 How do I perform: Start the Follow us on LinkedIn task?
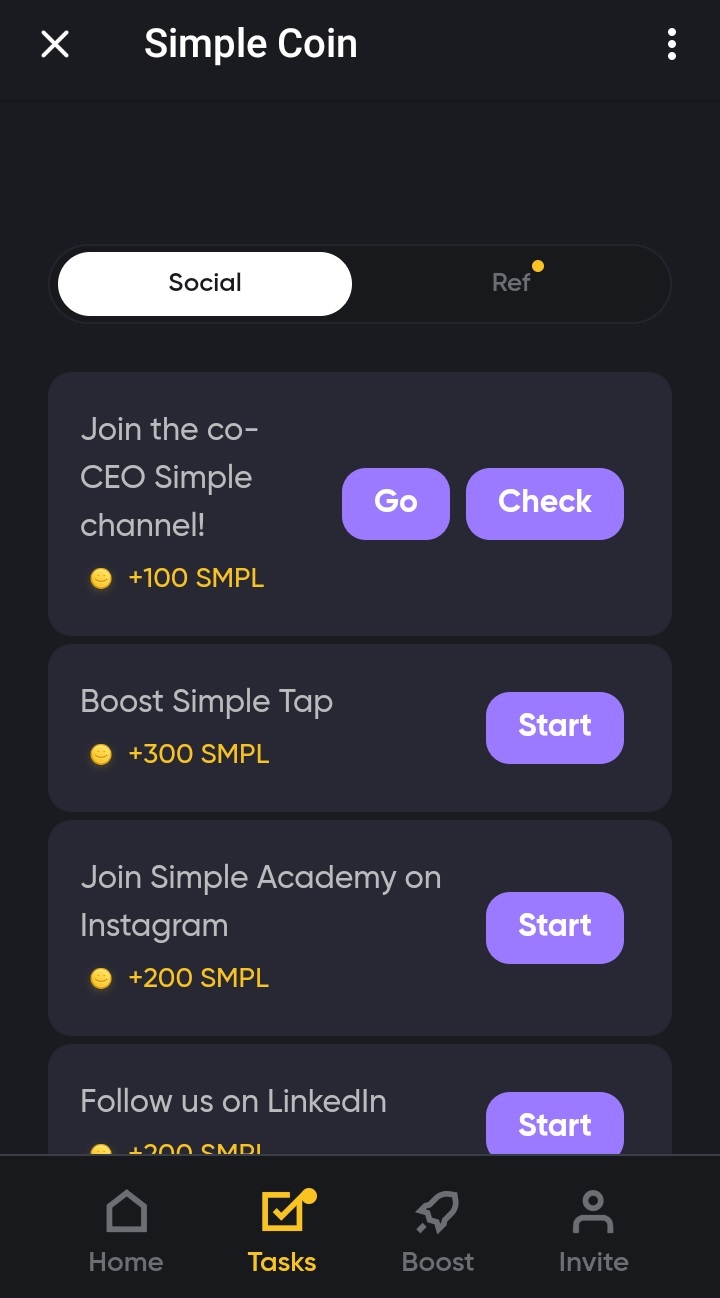[555, 1123]
